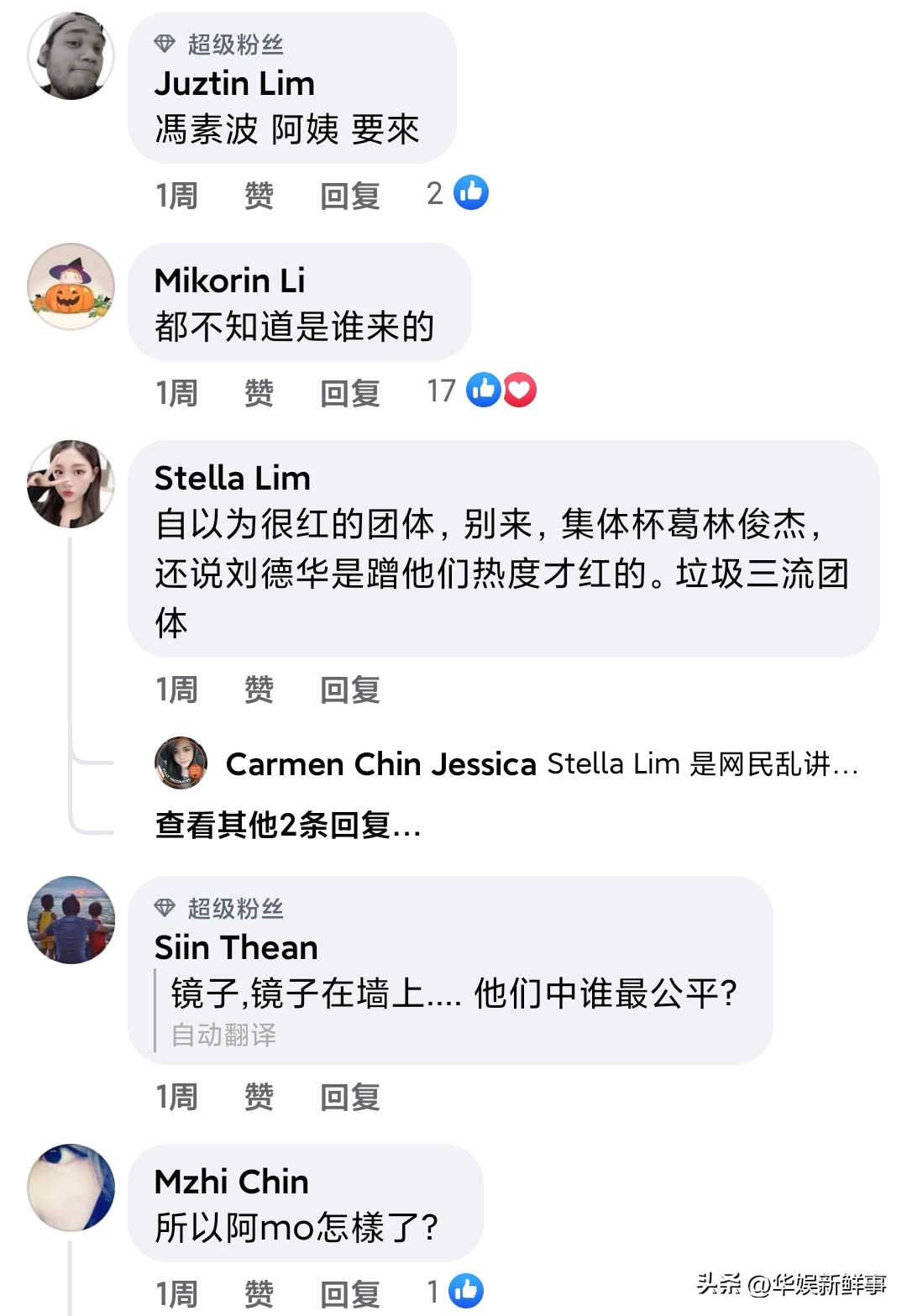The image size is (907, 1316).
Task: Click 赞 under Siin Thean's comment
Action: 259,1096
